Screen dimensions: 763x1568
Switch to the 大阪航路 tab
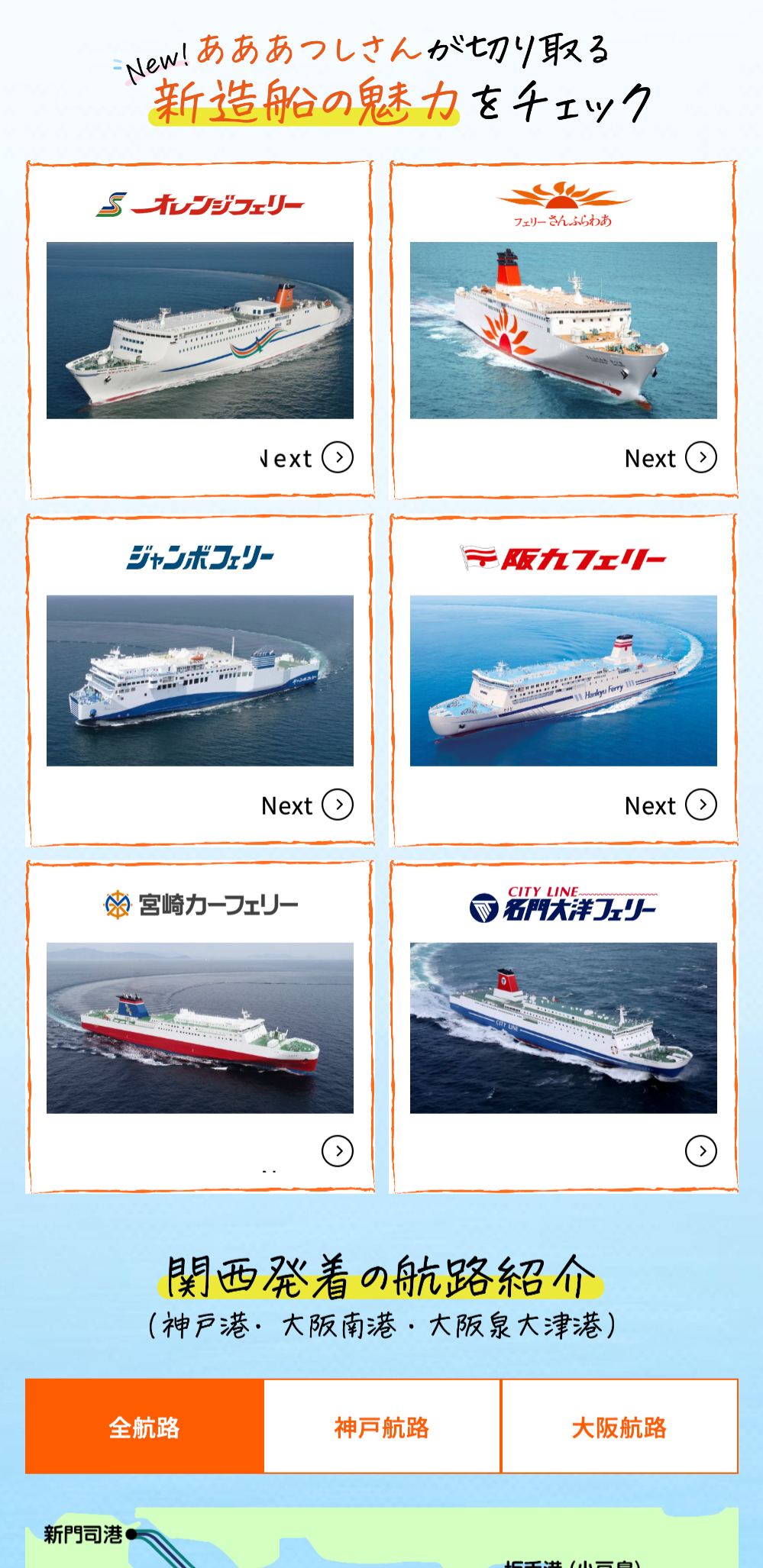[619, 1426]
